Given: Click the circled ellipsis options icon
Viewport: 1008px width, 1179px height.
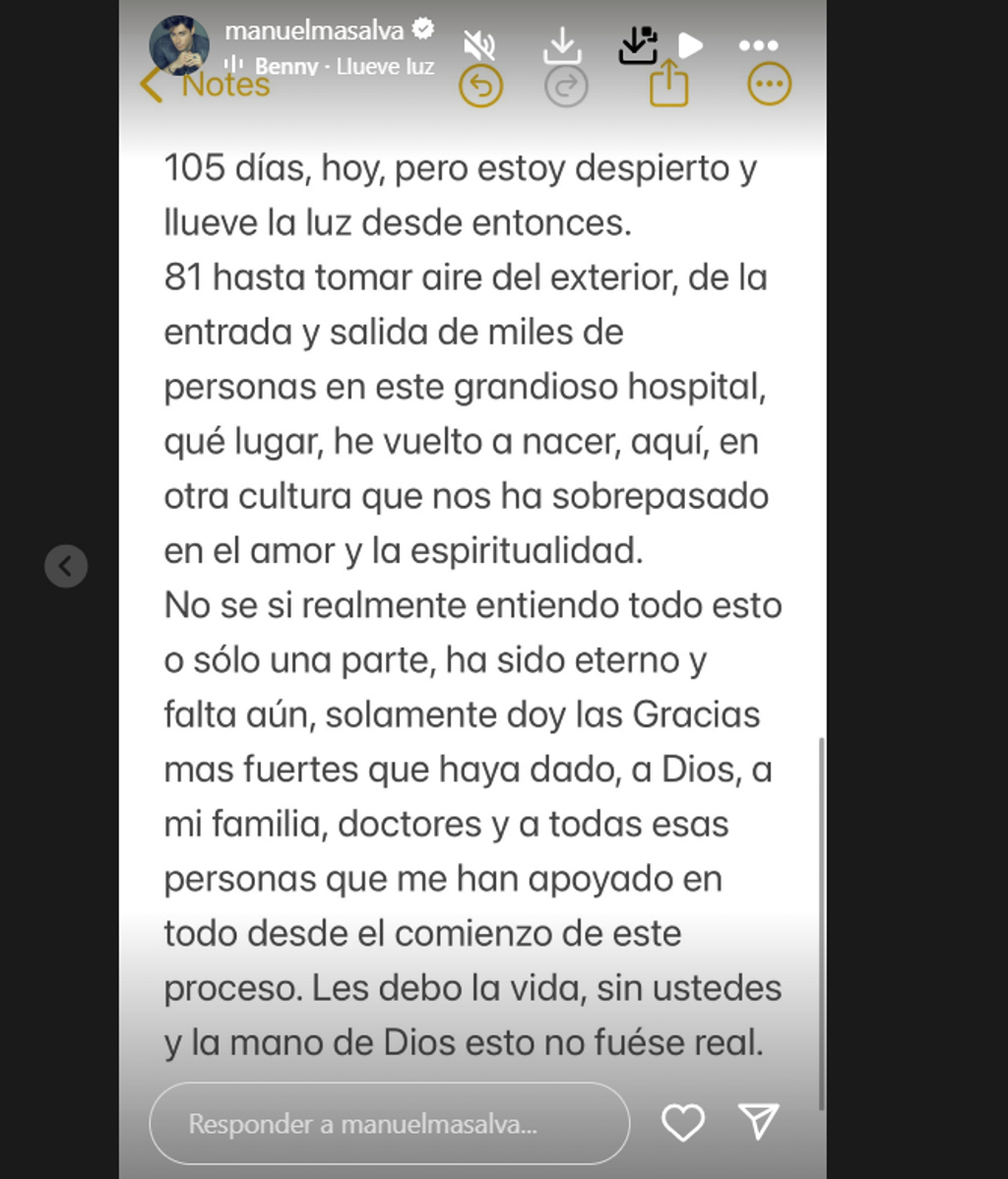Looking at the screenshot, I should coord(769,87).
